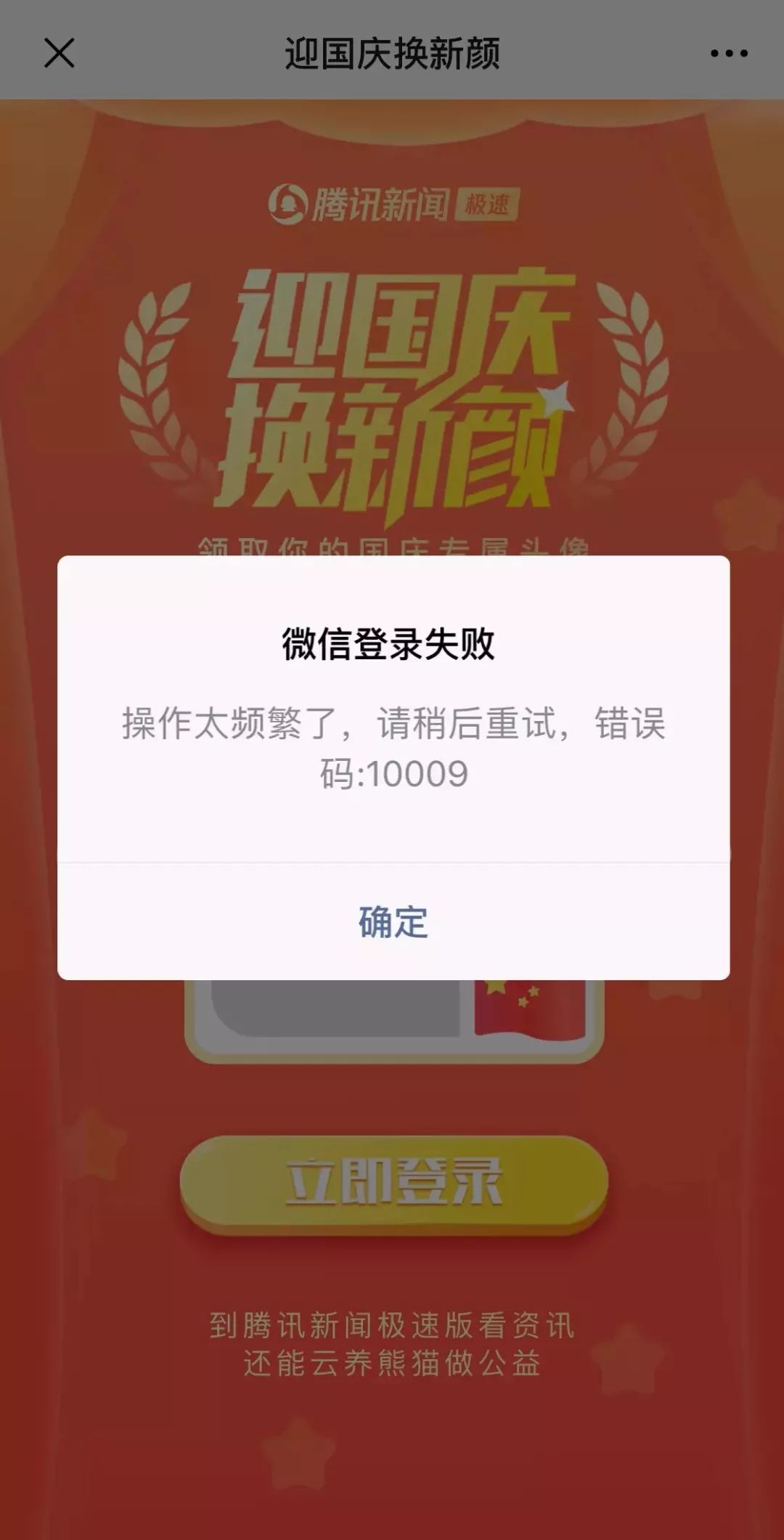Tap the 立即登录 button
This screenshot has width=784, height=1540.
pyautogui.click(x=393, y=1182)
